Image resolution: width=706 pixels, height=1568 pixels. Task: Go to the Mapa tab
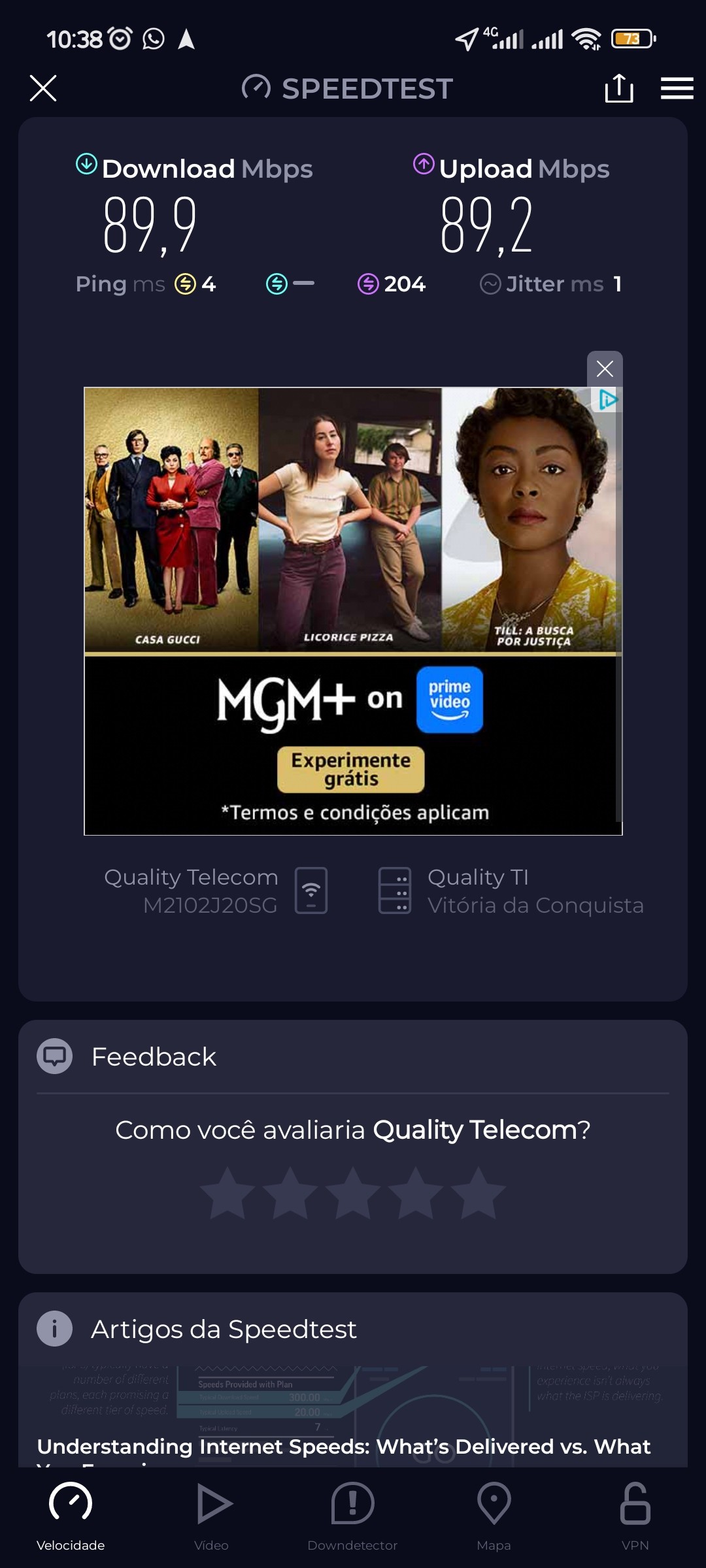(x=494, y=1516)
